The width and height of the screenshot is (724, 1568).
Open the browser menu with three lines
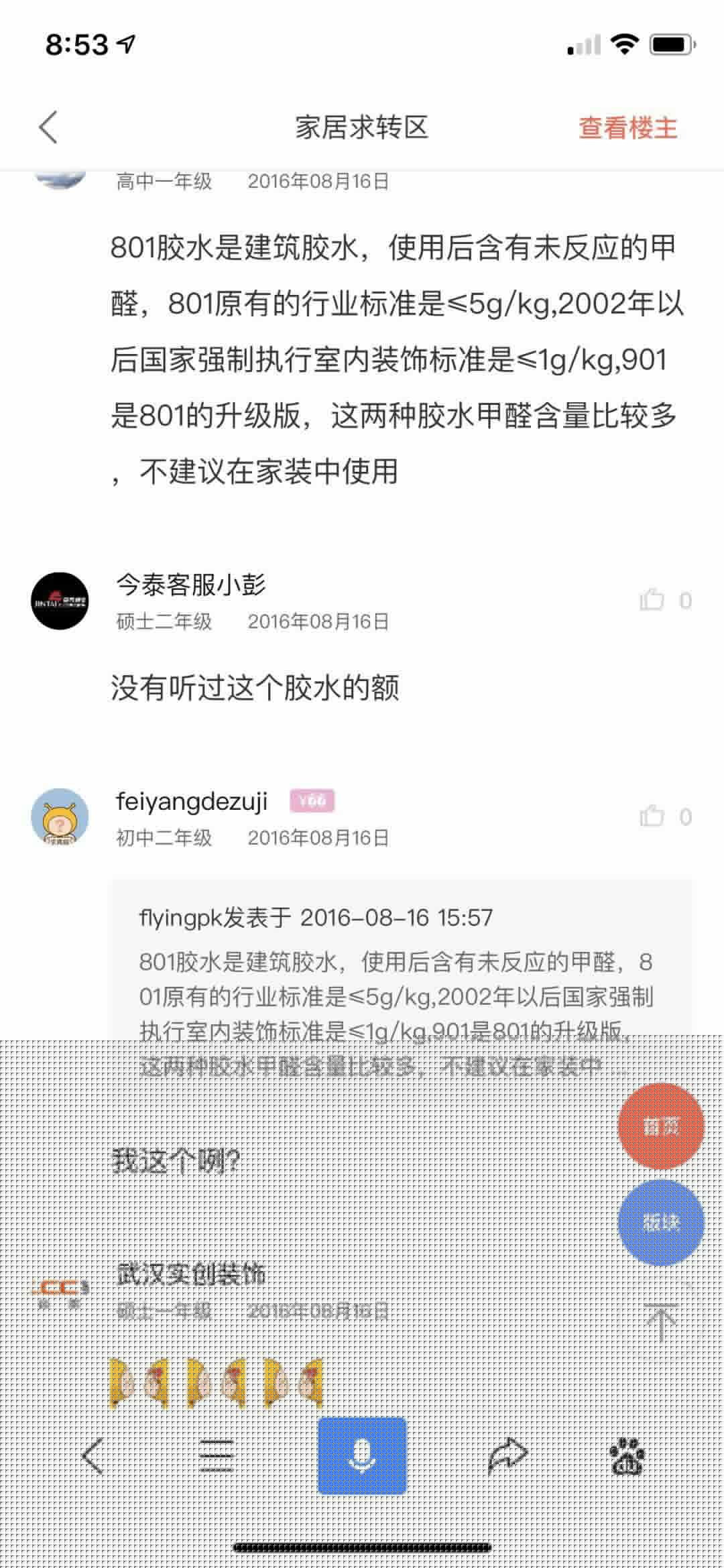[x=217, y=1456]
